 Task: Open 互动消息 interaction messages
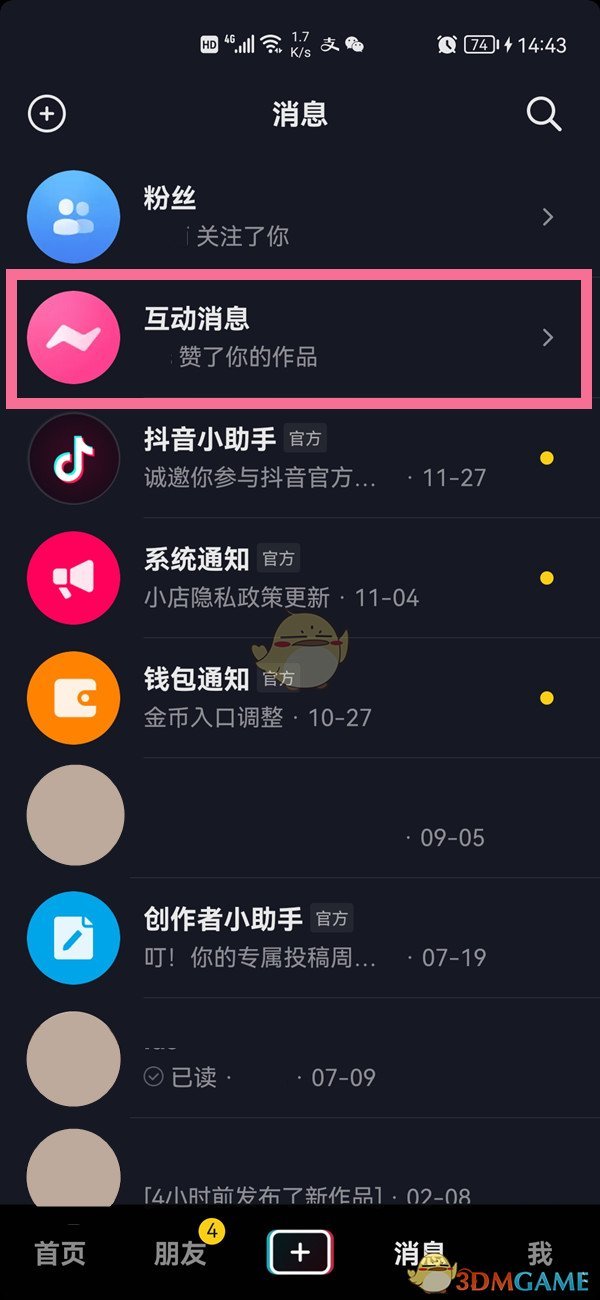pyautogui.click(x=300, y=338)
